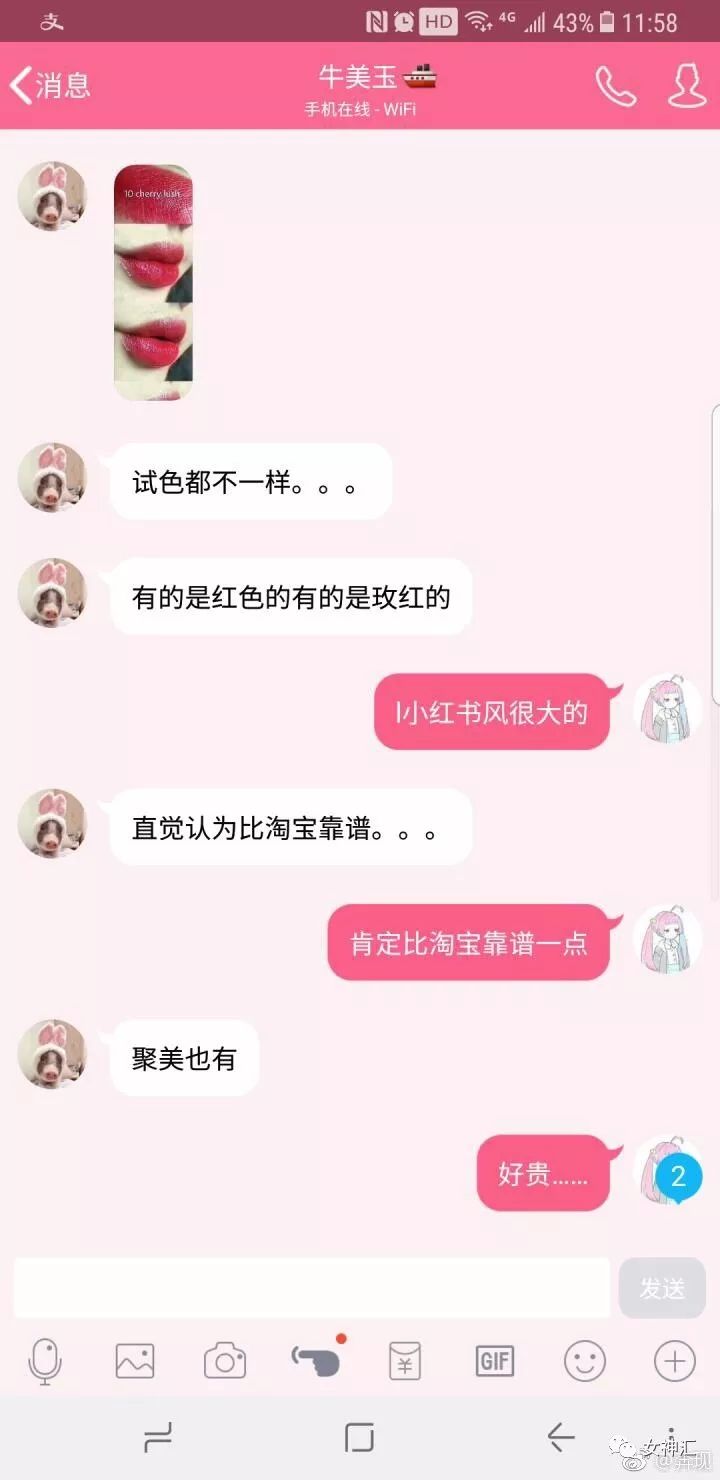Jump to the 2 unread messages
This screenshot has width=720, height=1480.
click(x=678, y=1176)
